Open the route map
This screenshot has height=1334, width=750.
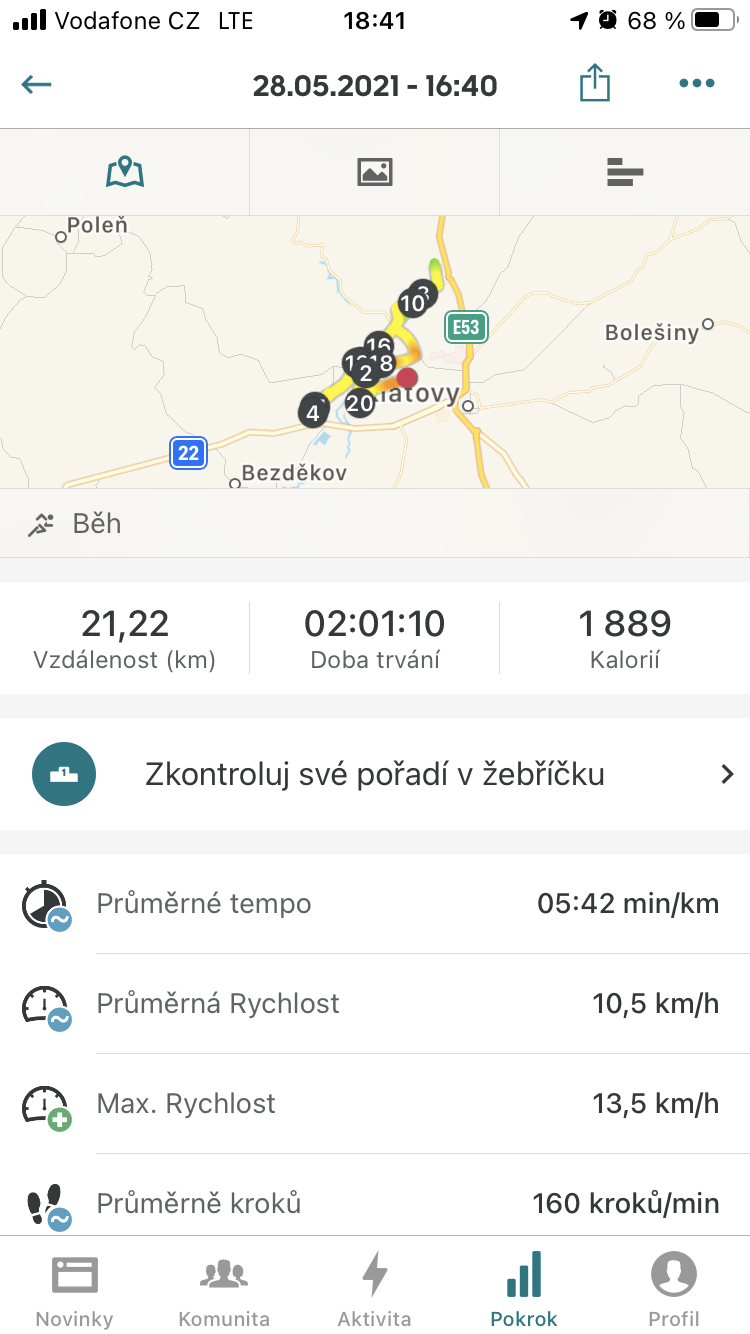click(375, 352)
